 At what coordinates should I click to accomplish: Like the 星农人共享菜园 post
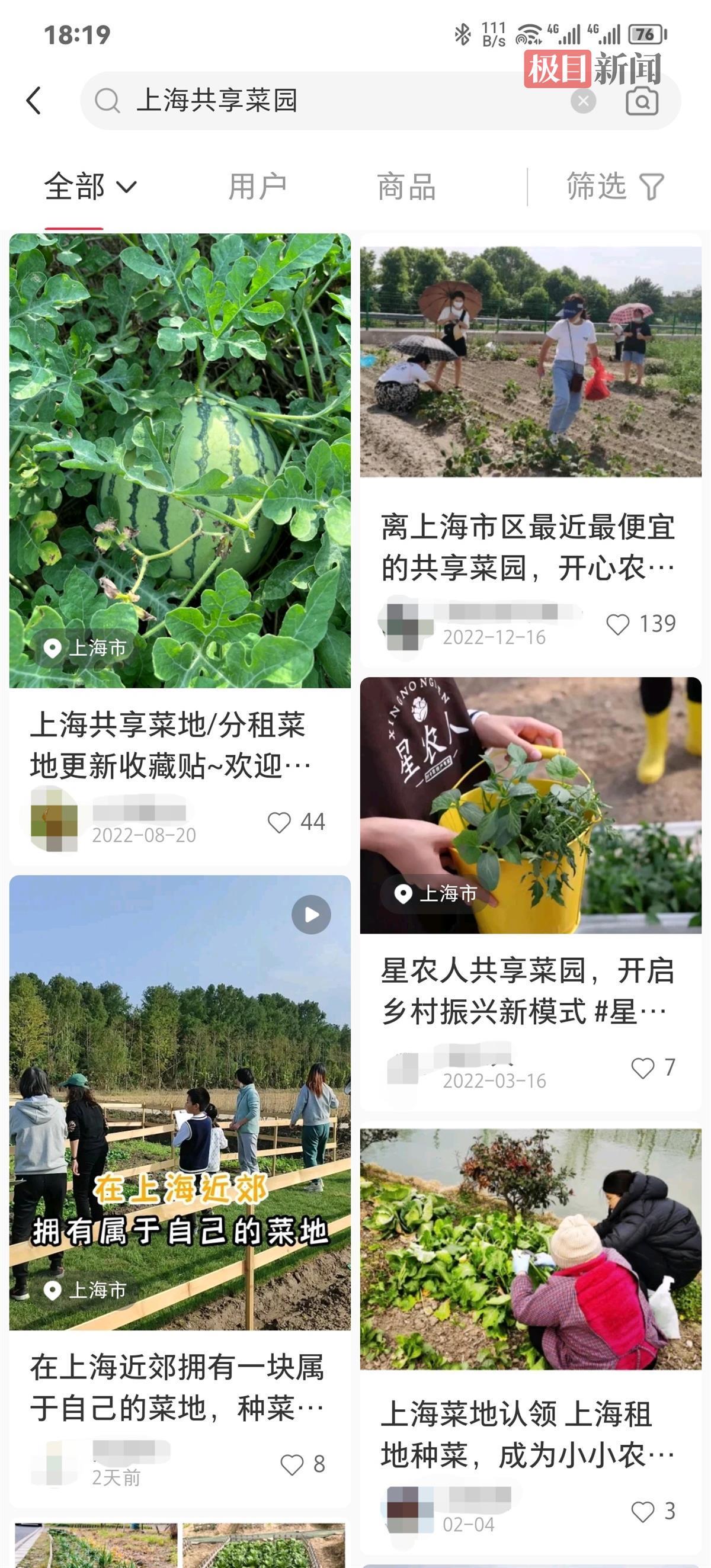point(643,1067)
